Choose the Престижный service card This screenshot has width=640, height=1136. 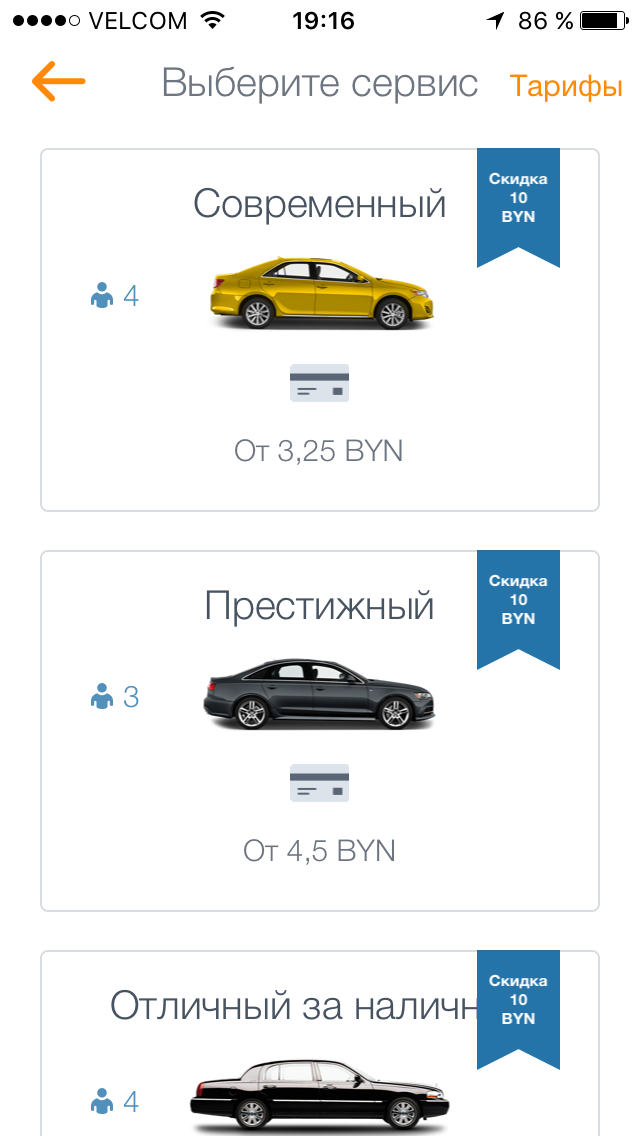pos(319,730)
